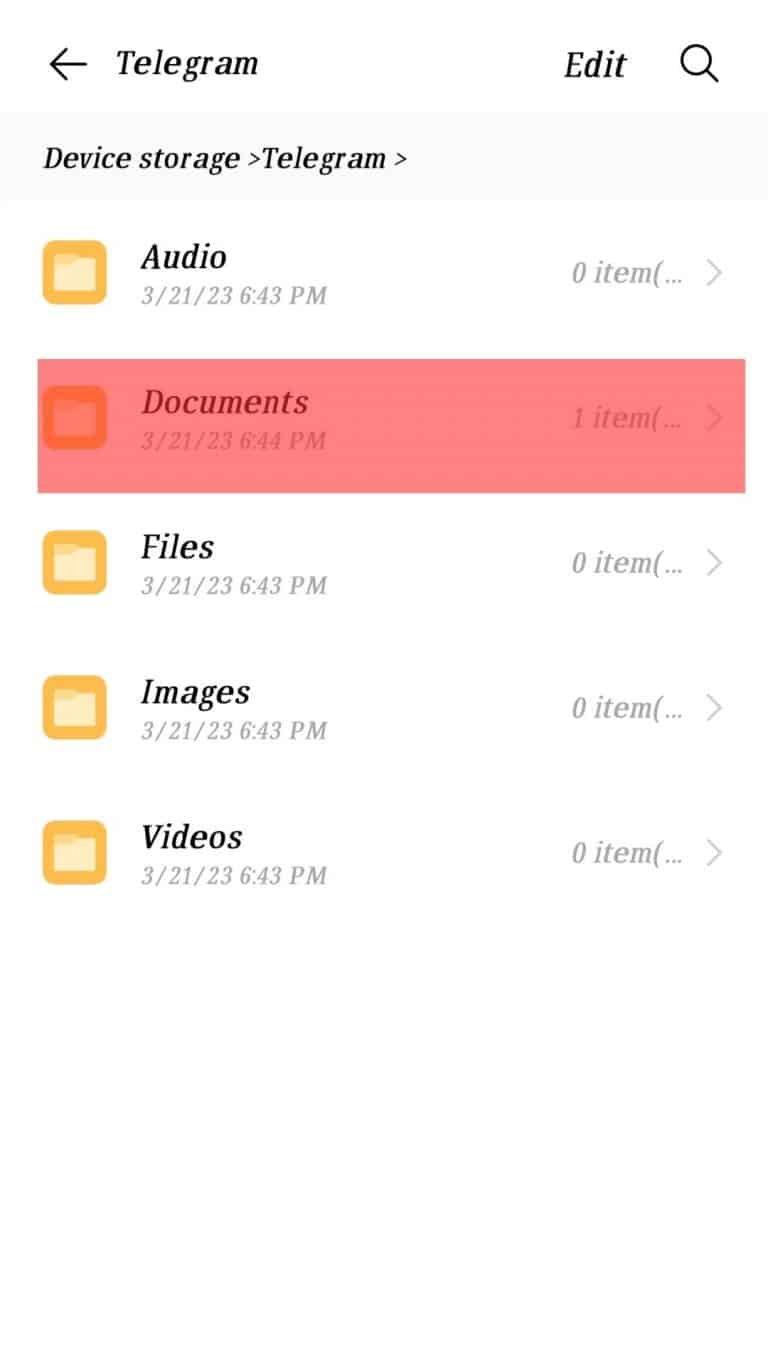Navigate to Device storage via breadcrumb
The width and height of the screenshot is (768, 1365).
[x=143, y=157]
